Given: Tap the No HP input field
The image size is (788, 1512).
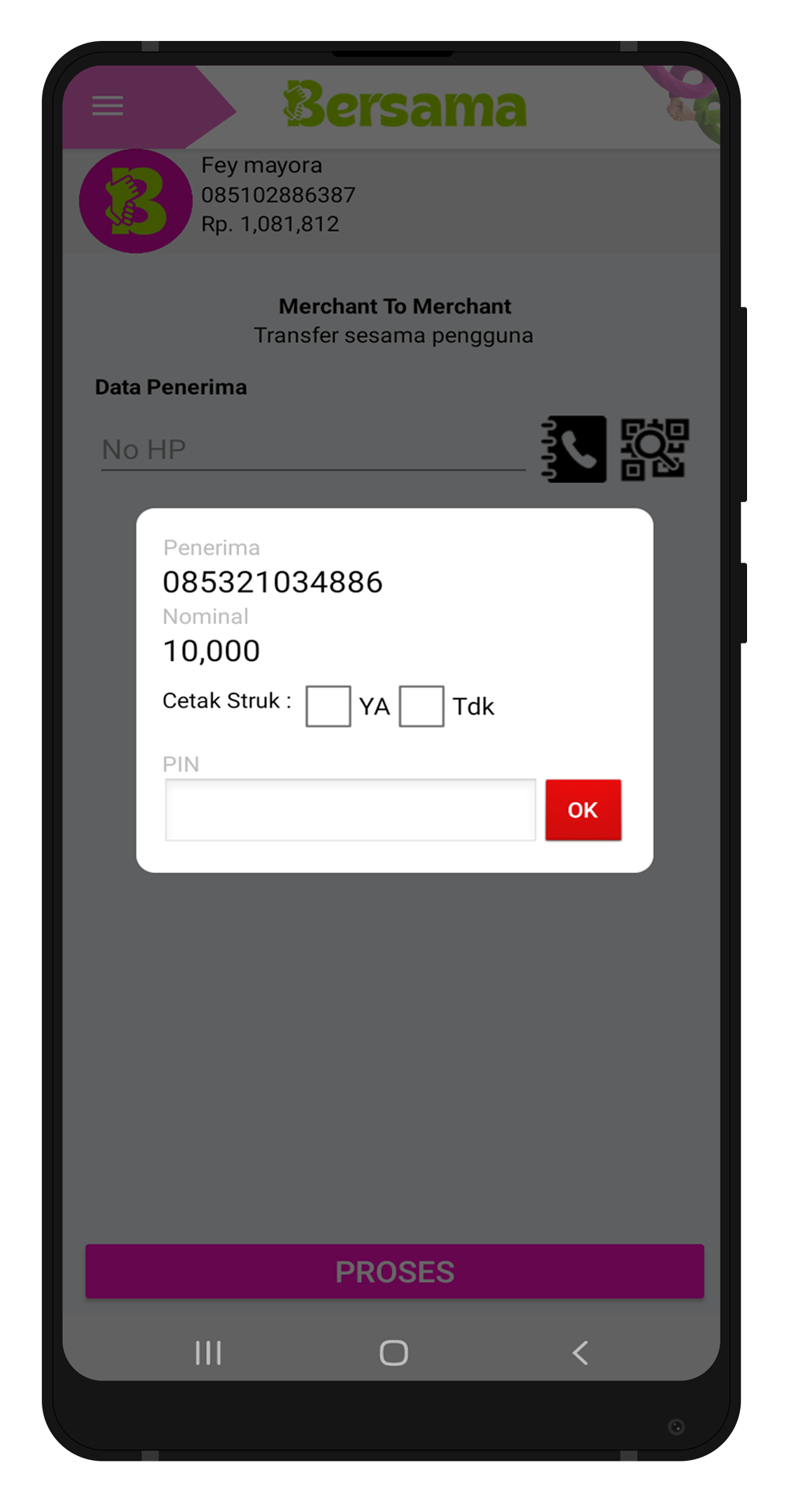Looking at the screenshot, I should 313,450.
